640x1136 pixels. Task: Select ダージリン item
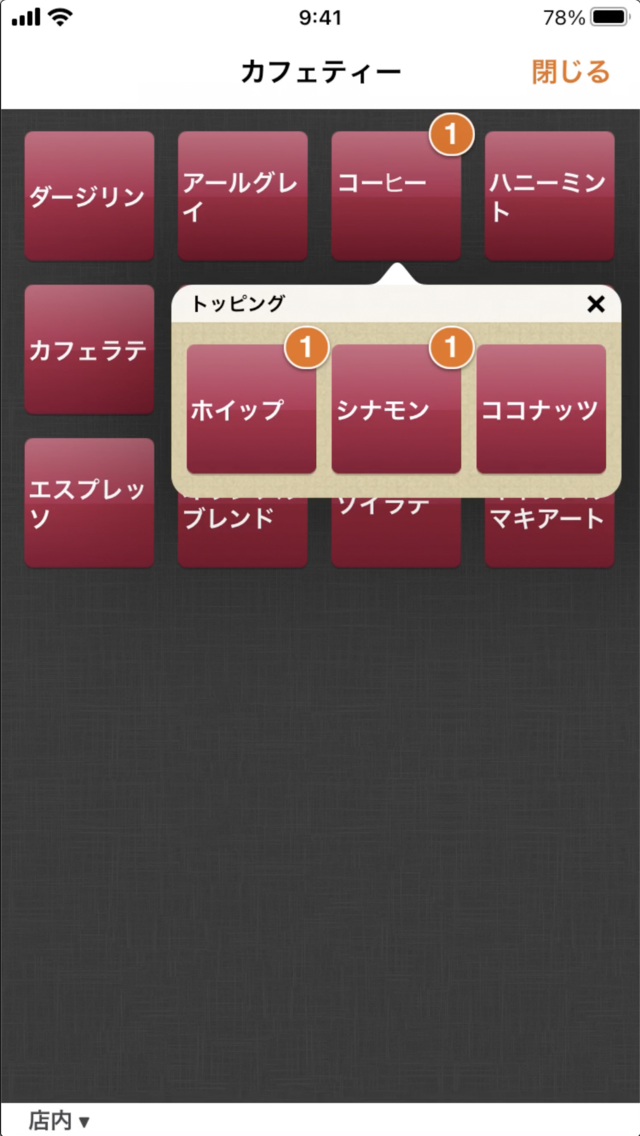[89, 196]
